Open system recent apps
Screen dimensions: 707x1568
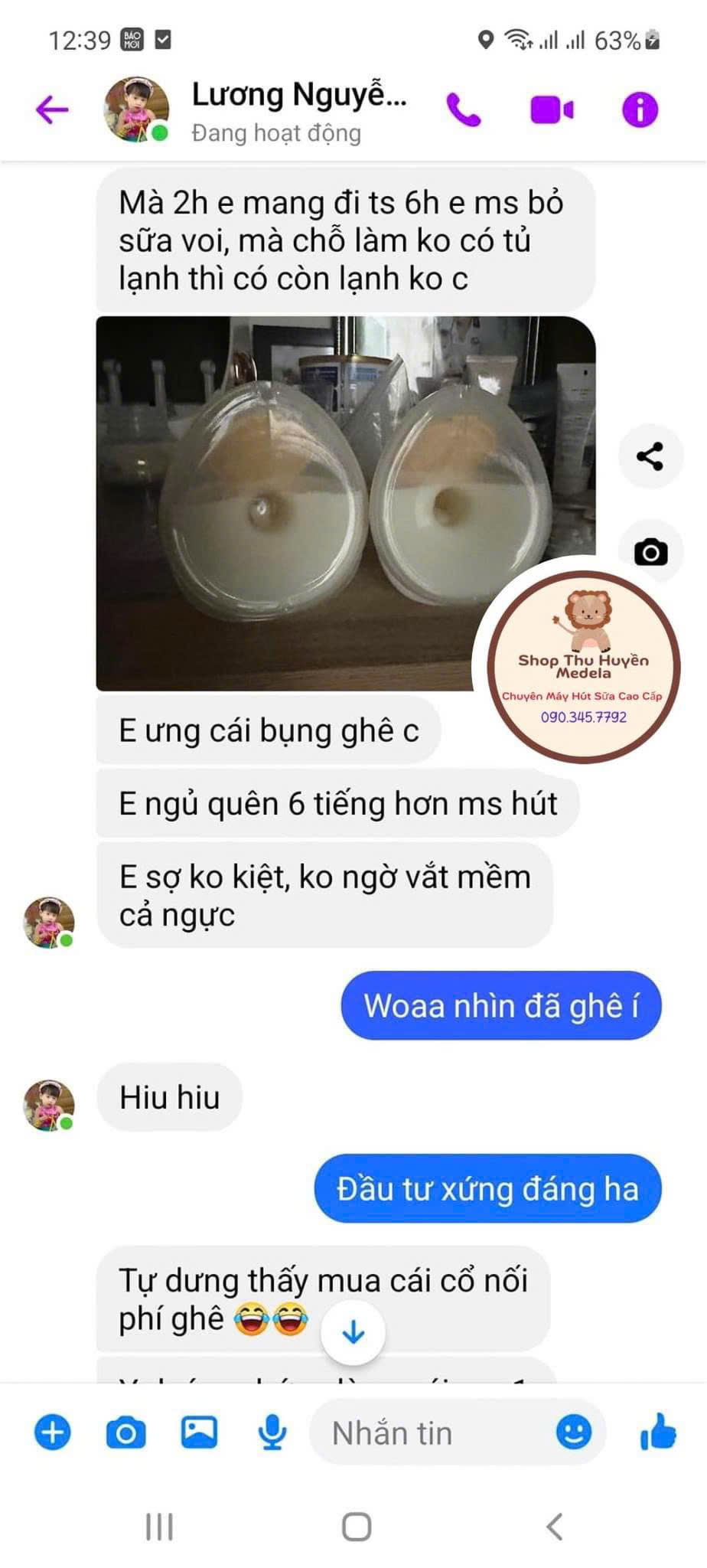(x=159, y=1526)
